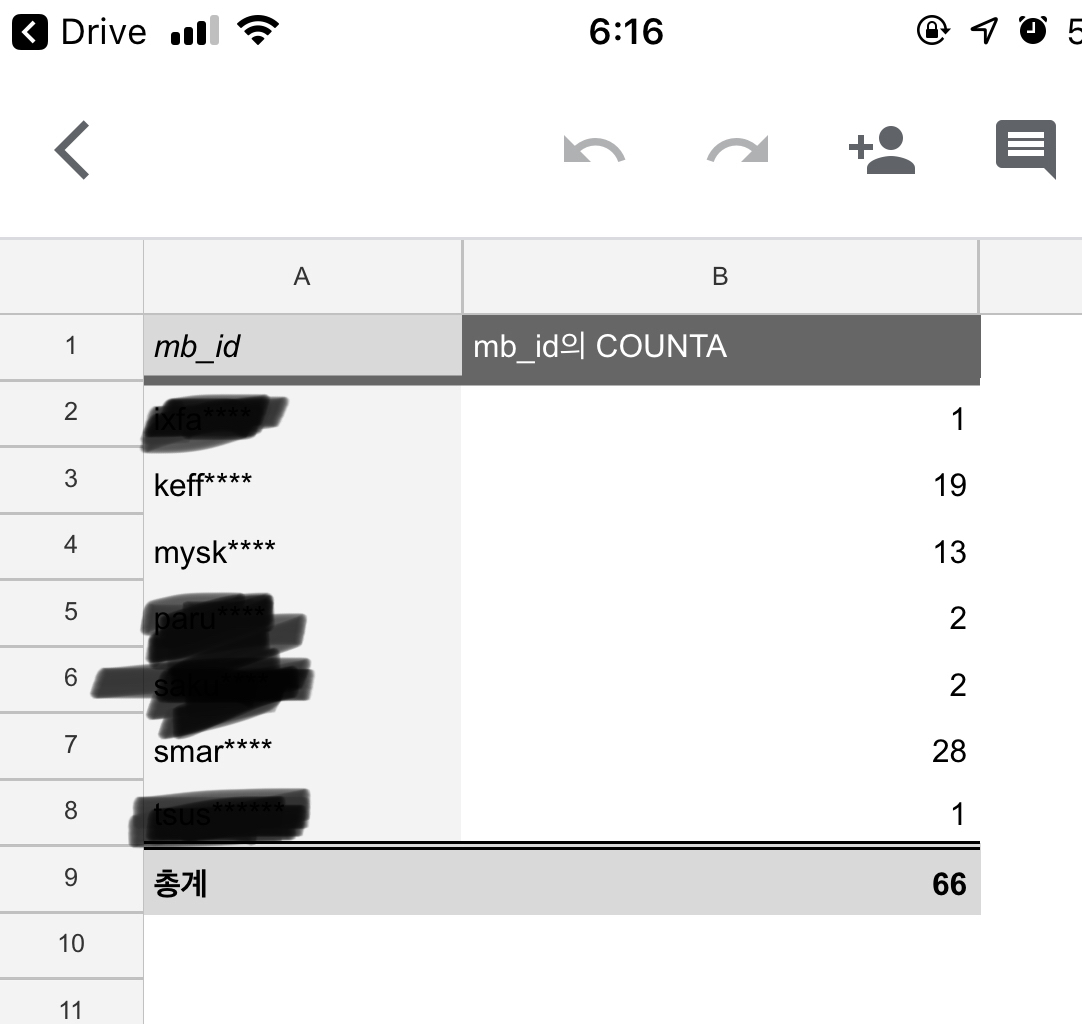Screen dimensions: 1082x1024
Task: Select the column B header
Action: (719, 277)
